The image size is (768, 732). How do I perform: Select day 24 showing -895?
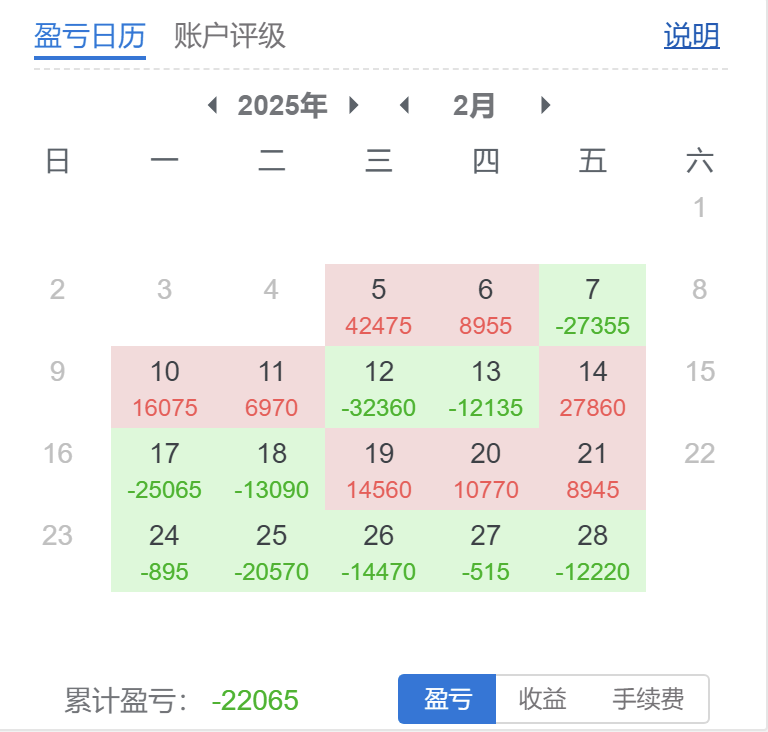coord(164,551)
